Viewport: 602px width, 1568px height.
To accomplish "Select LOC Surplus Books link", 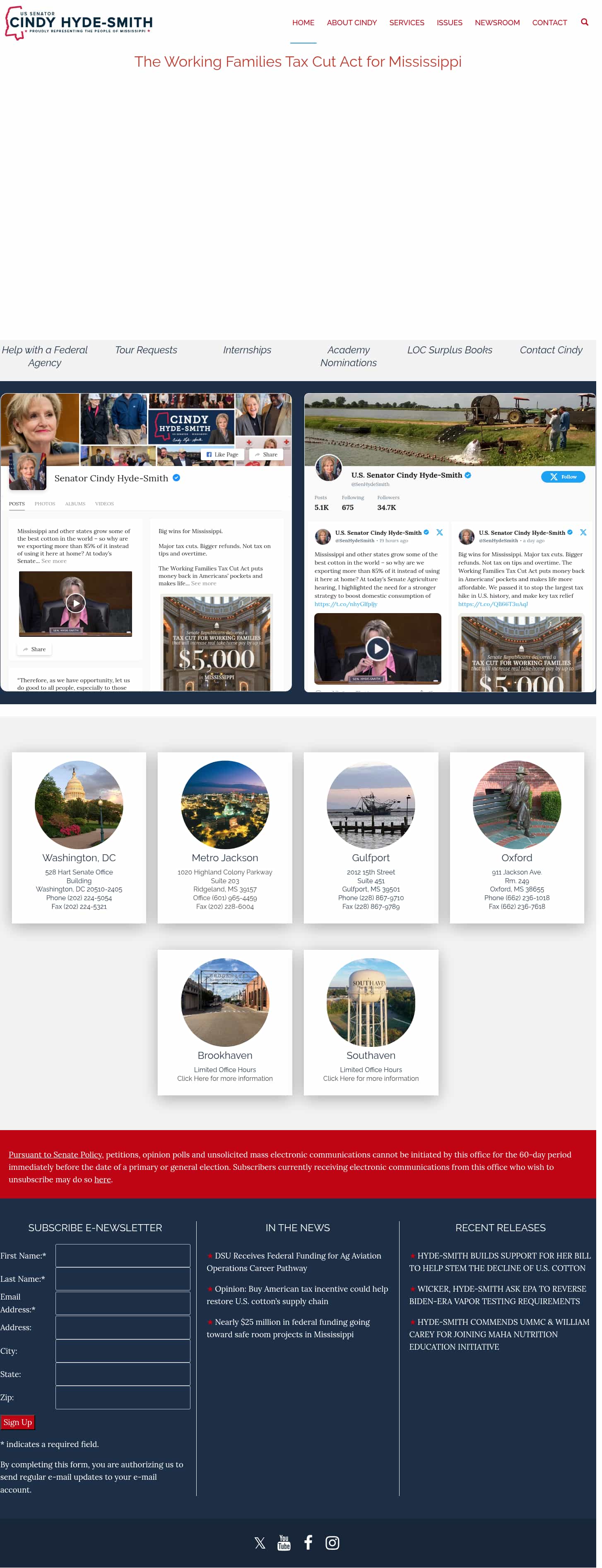I will [449, 350].
